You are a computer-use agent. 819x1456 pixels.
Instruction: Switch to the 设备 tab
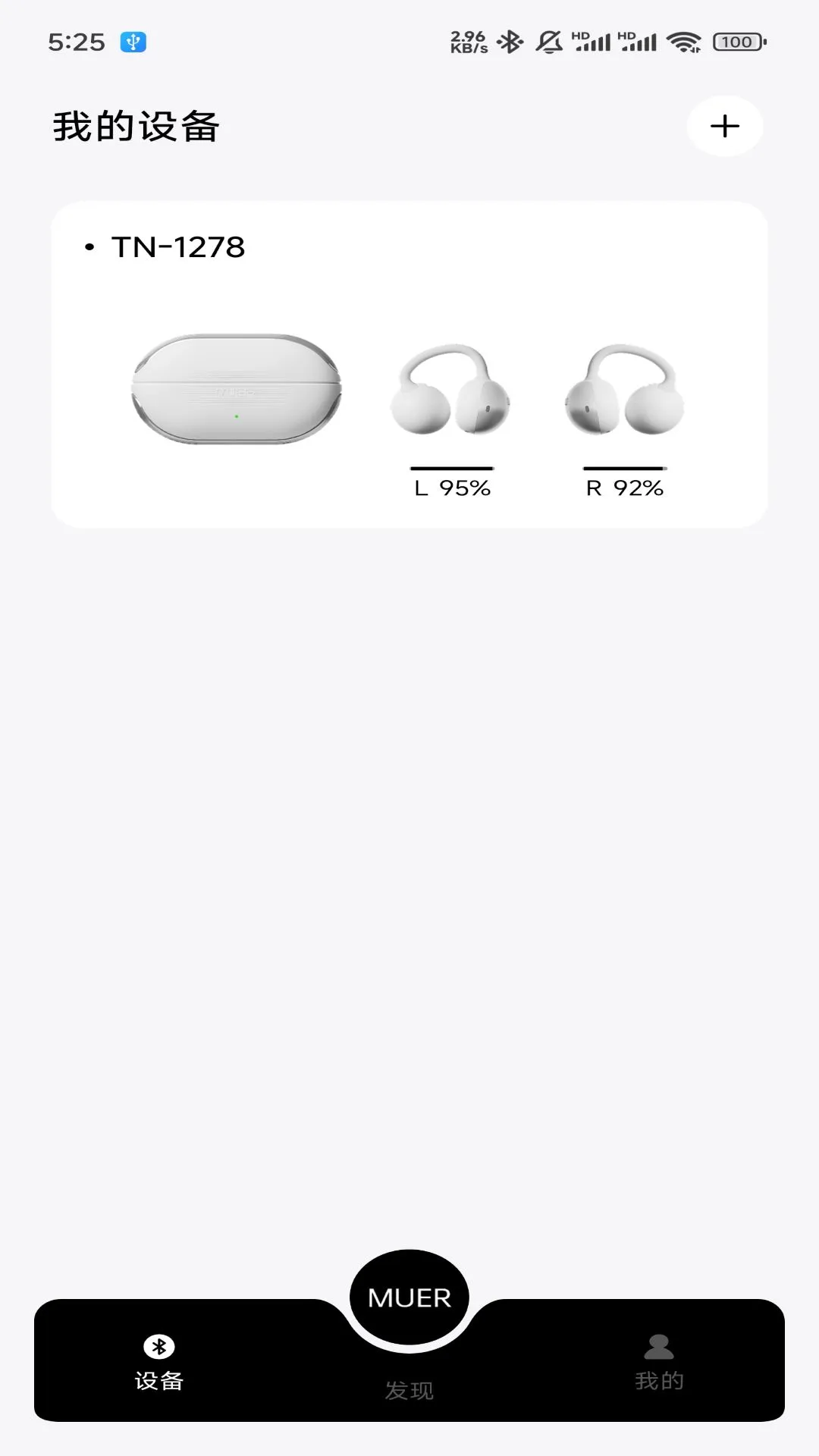(x=159, y=1363)
